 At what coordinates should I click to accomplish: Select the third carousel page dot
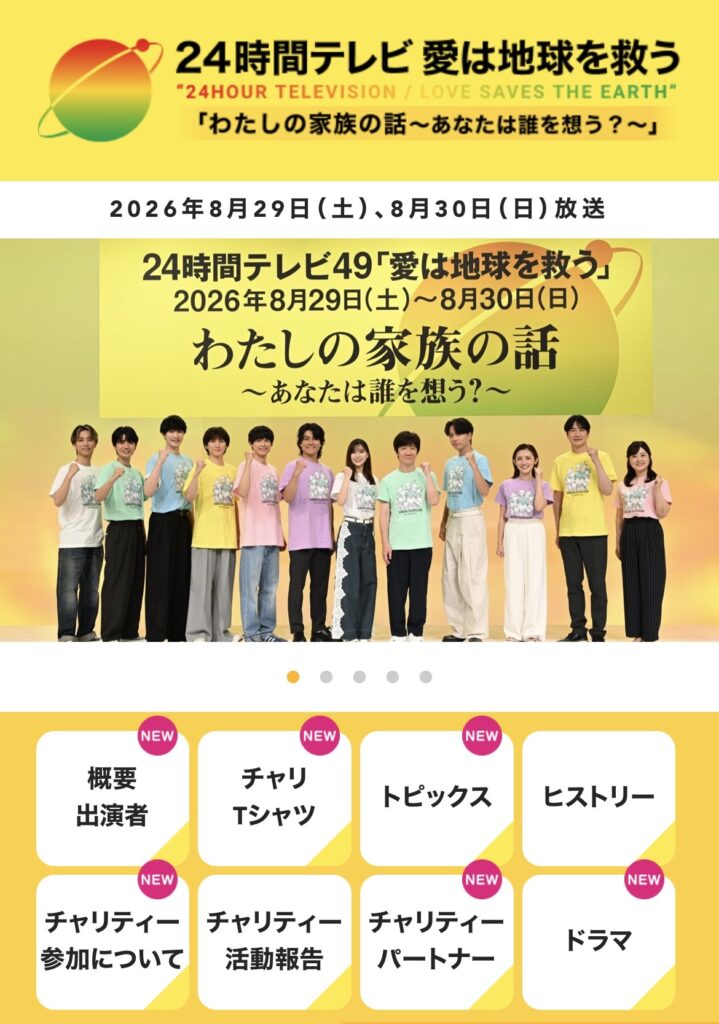pos(359,677)
